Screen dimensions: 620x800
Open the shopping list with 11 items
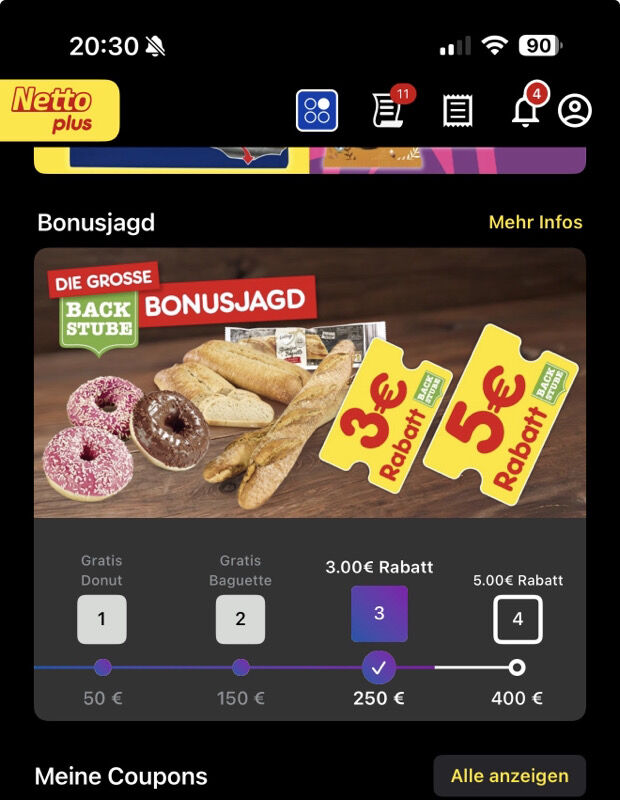[x=387, y=110]
